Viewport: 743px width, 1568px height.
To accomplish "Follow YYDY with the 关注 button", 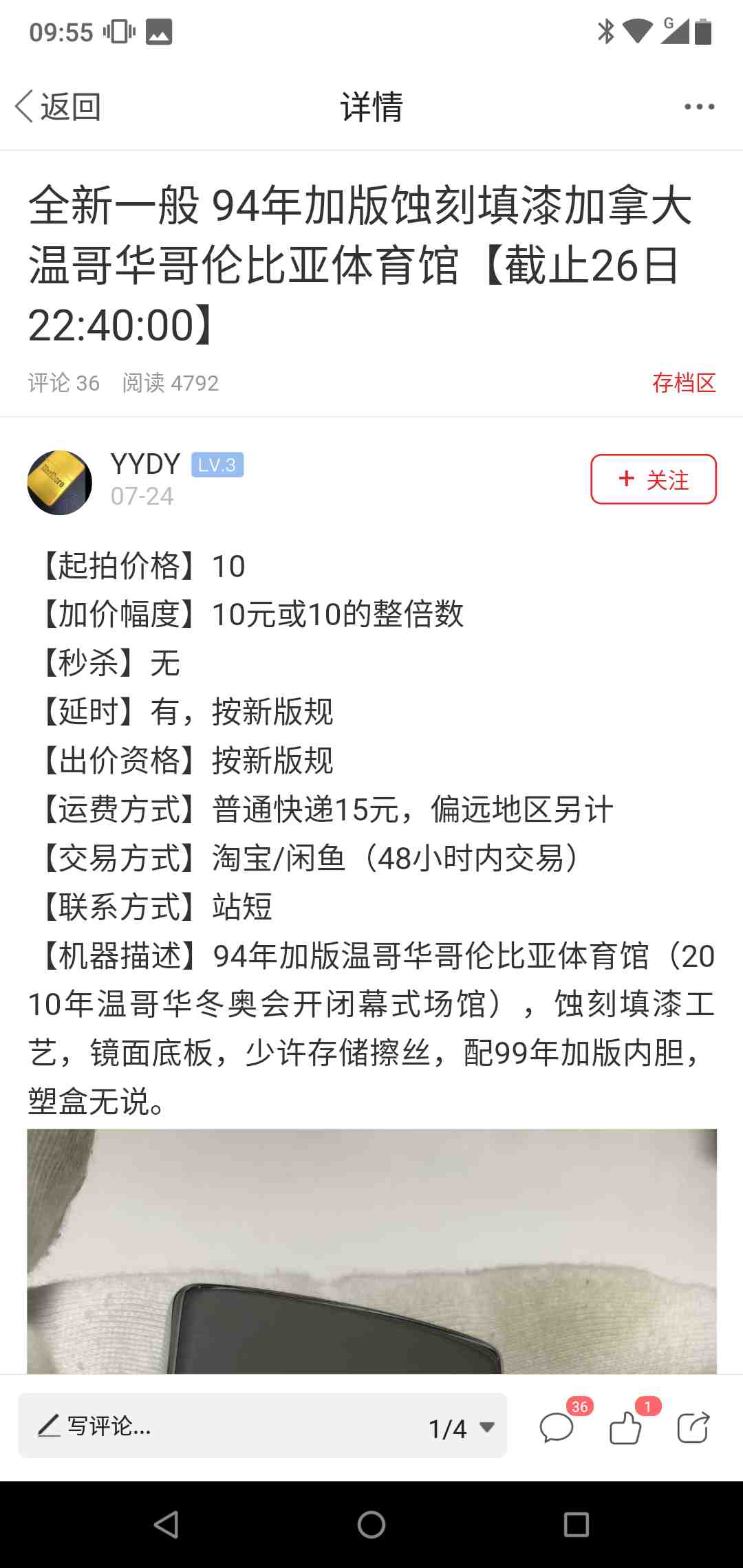I will 653,479.
